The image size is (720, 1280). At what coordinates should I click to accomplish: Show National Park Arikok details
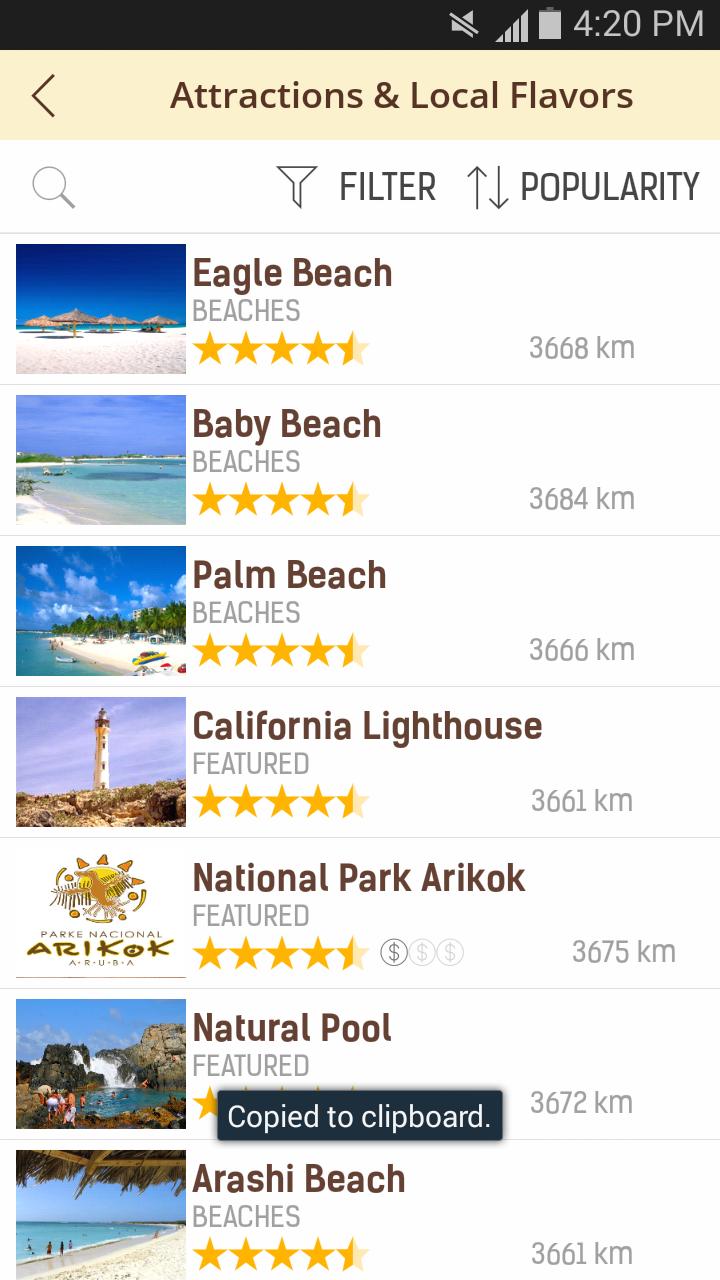click(360, 913)
